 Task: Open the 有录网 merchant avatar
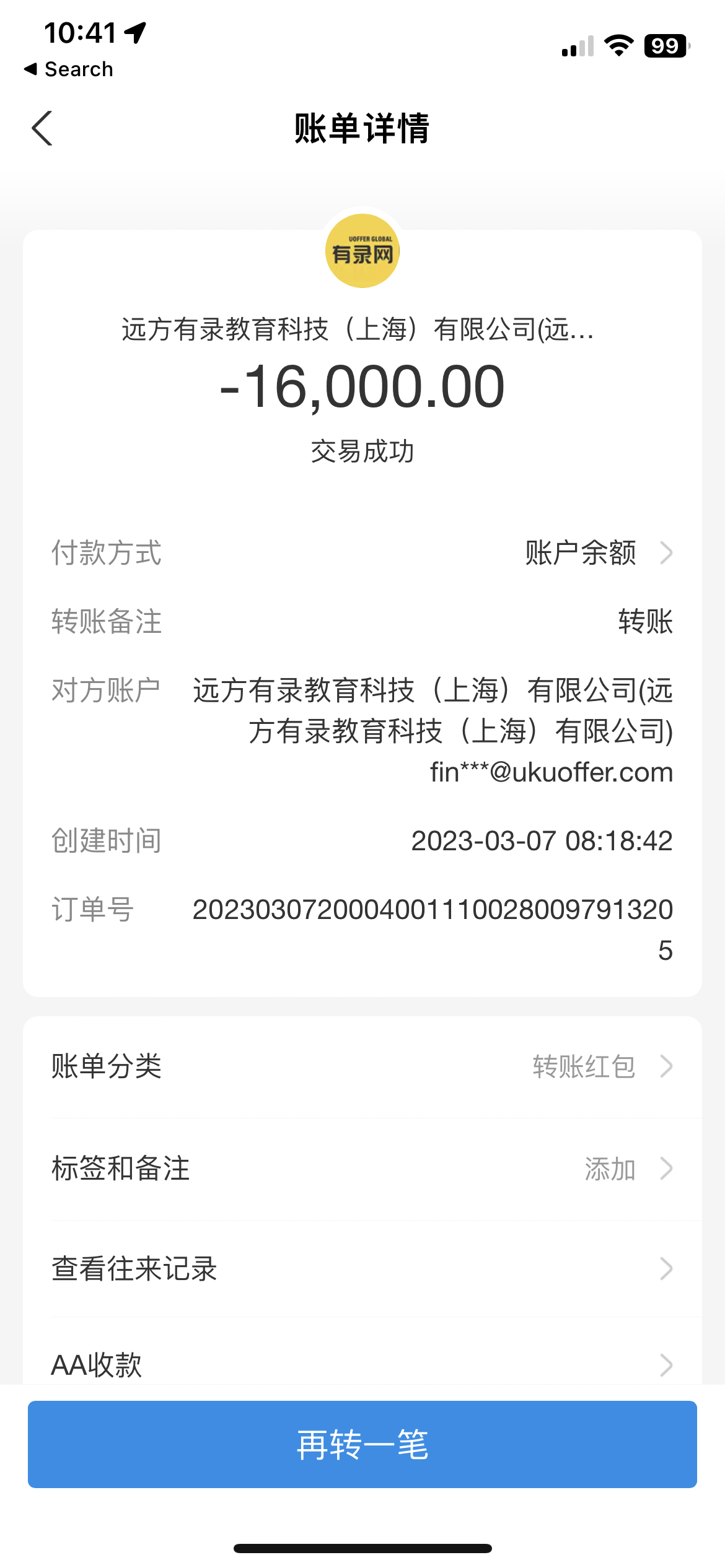[362, 251]
